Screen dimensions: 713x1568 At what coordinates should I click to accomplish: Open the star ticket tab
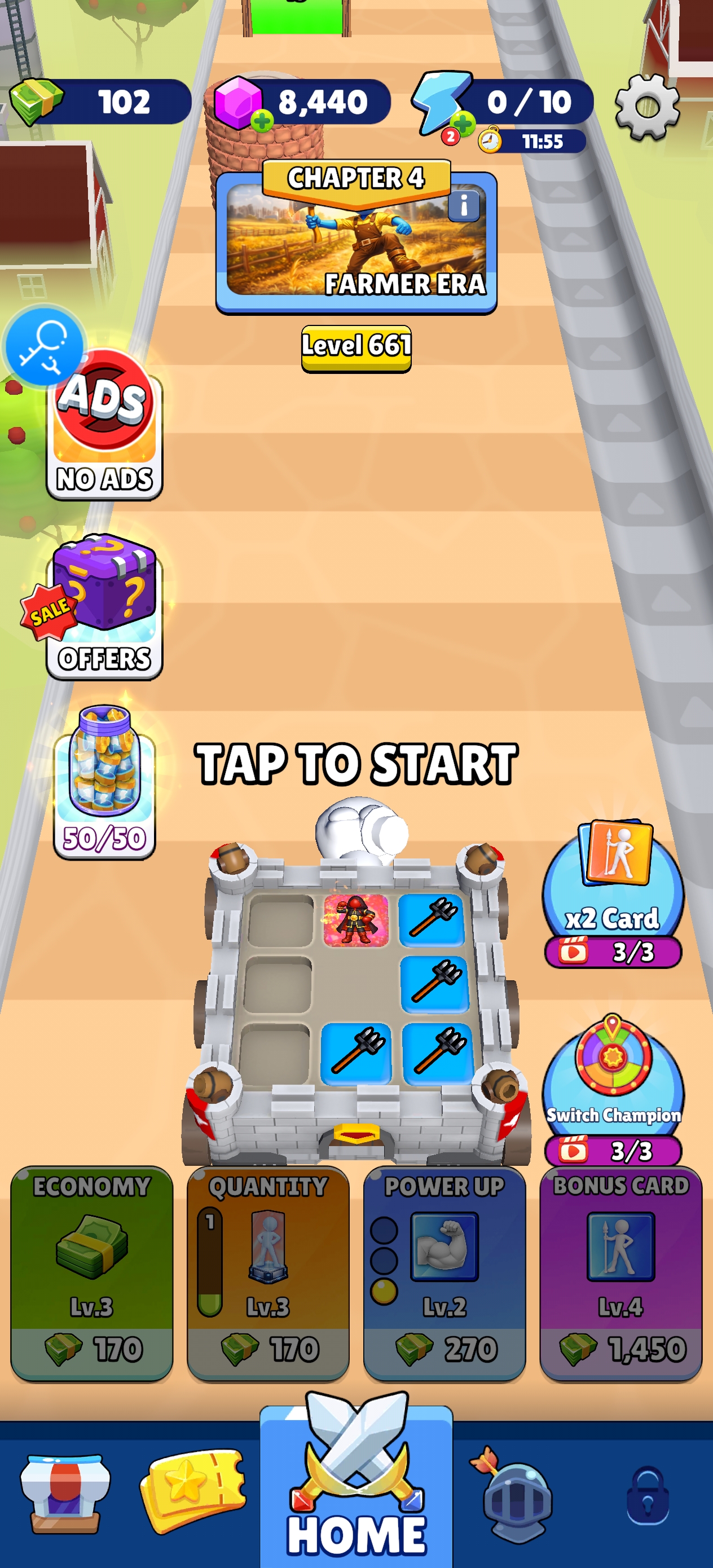pyautogui.click(x=193, y=1490)
